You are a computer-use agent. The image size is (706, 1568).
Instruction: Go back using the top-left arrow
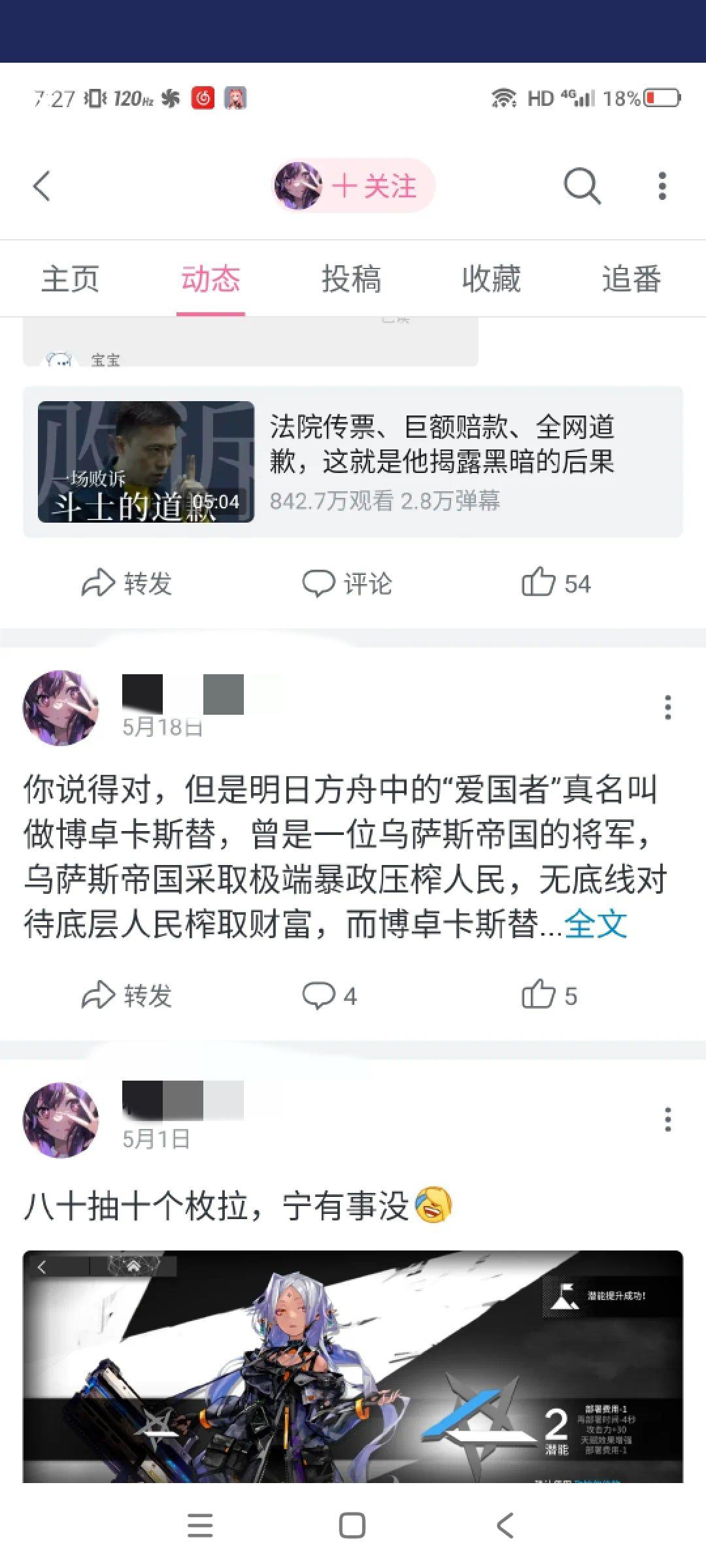(x=42, y=186)
